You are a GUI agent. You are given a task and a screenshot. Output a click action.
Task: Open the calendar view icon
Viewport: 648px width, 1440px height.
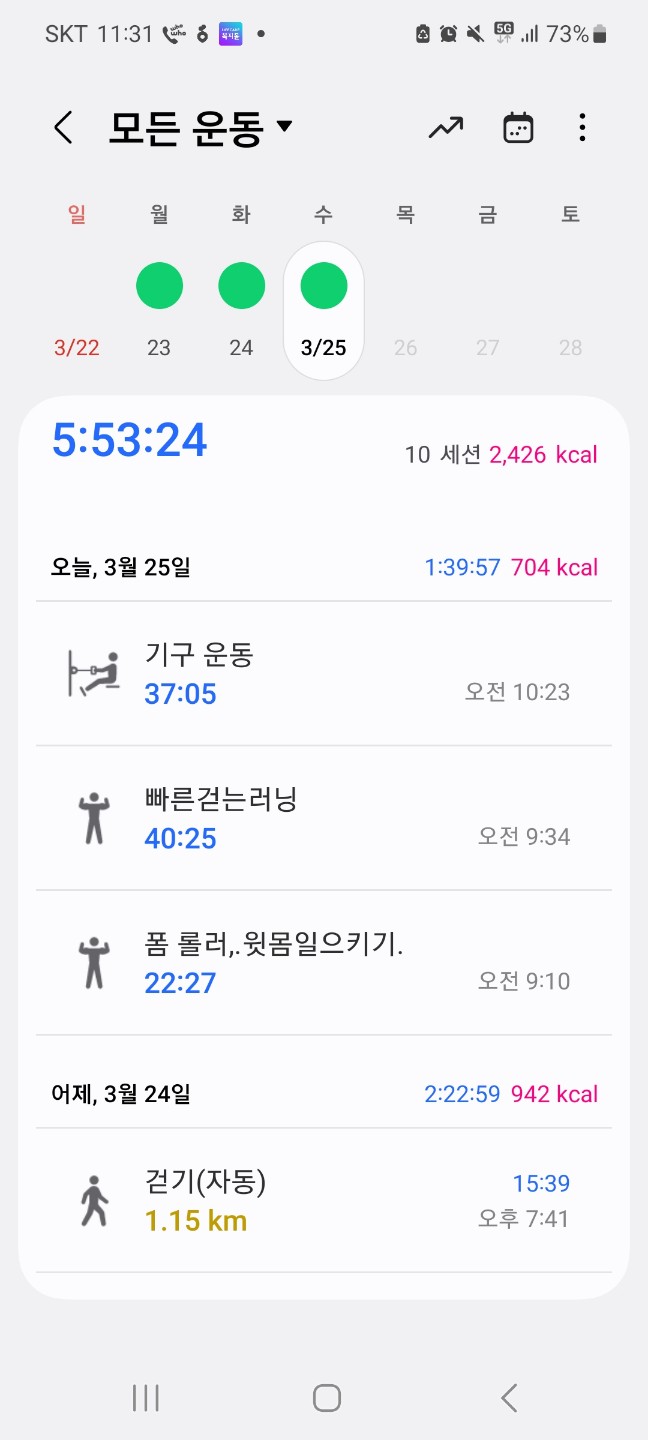tap(518, 127)
